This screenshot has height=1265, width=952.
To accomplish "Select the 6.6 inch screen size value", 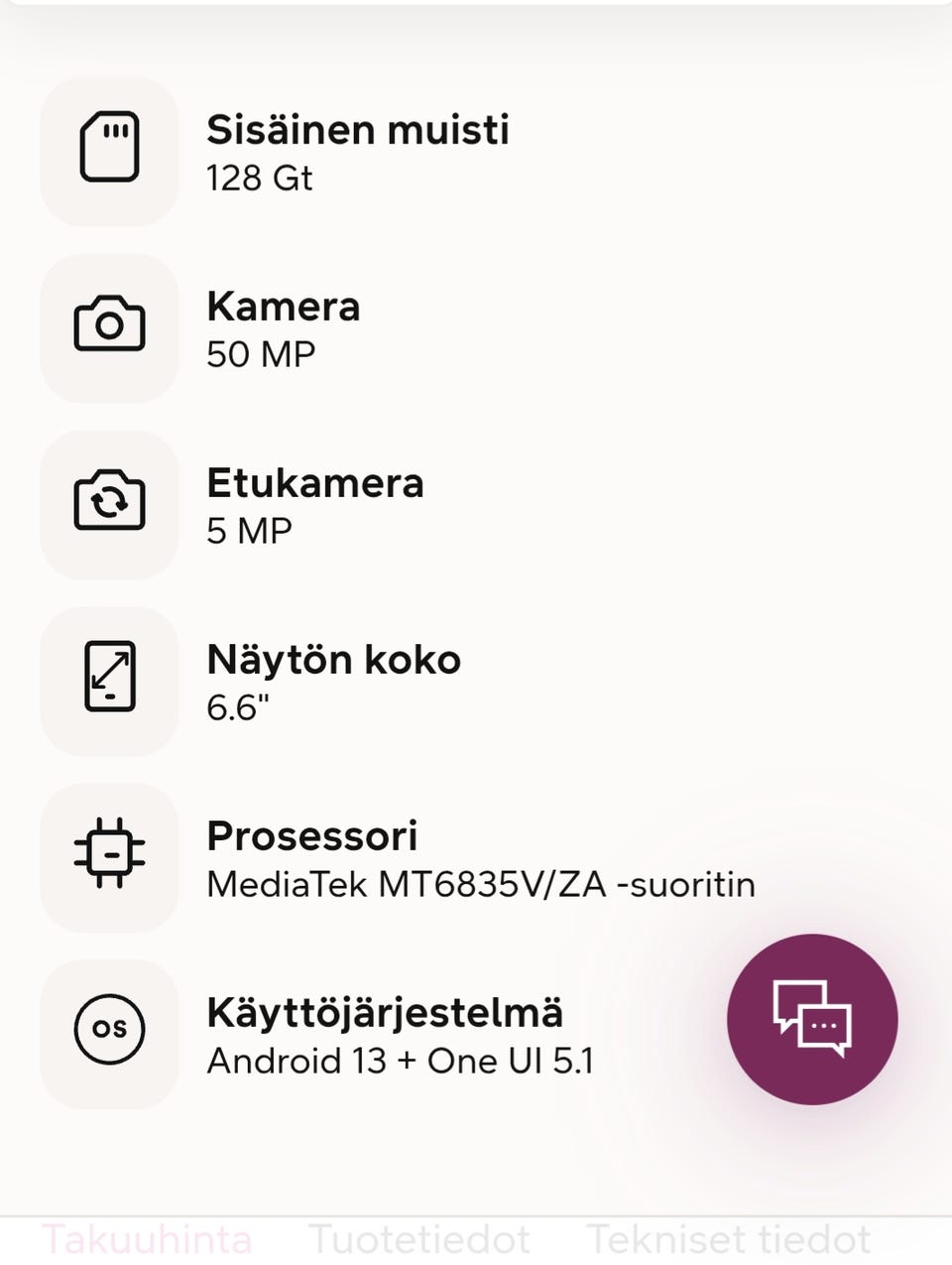I will tap(239, 707).
